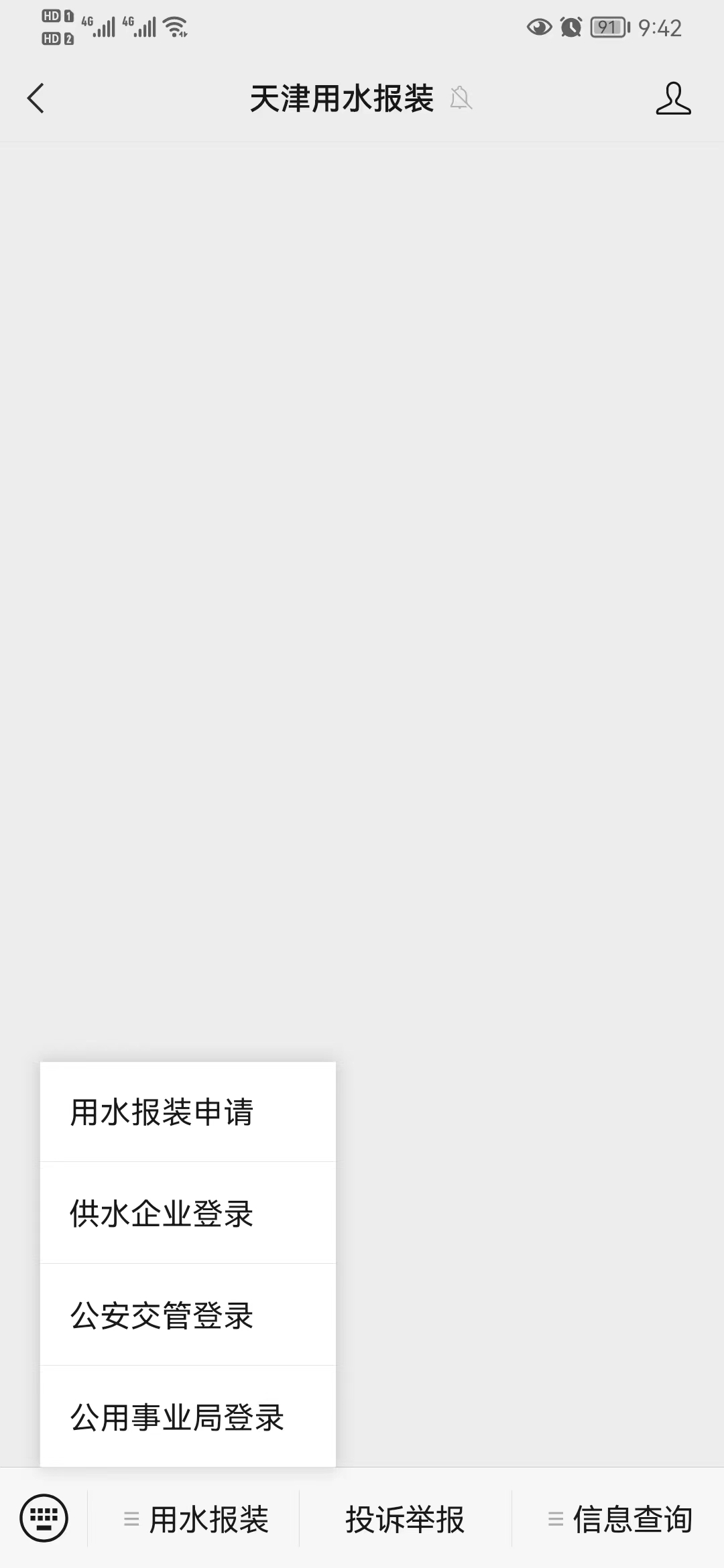Switch to keyboard input mode
The height and width of the screenshot is (1568, 724).
click(x=44, y=1518)
